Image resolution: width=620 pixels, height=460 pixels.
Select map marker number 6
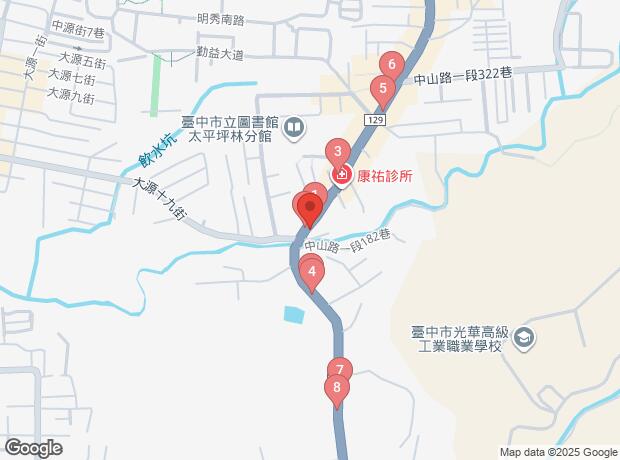tap(392, 66)
